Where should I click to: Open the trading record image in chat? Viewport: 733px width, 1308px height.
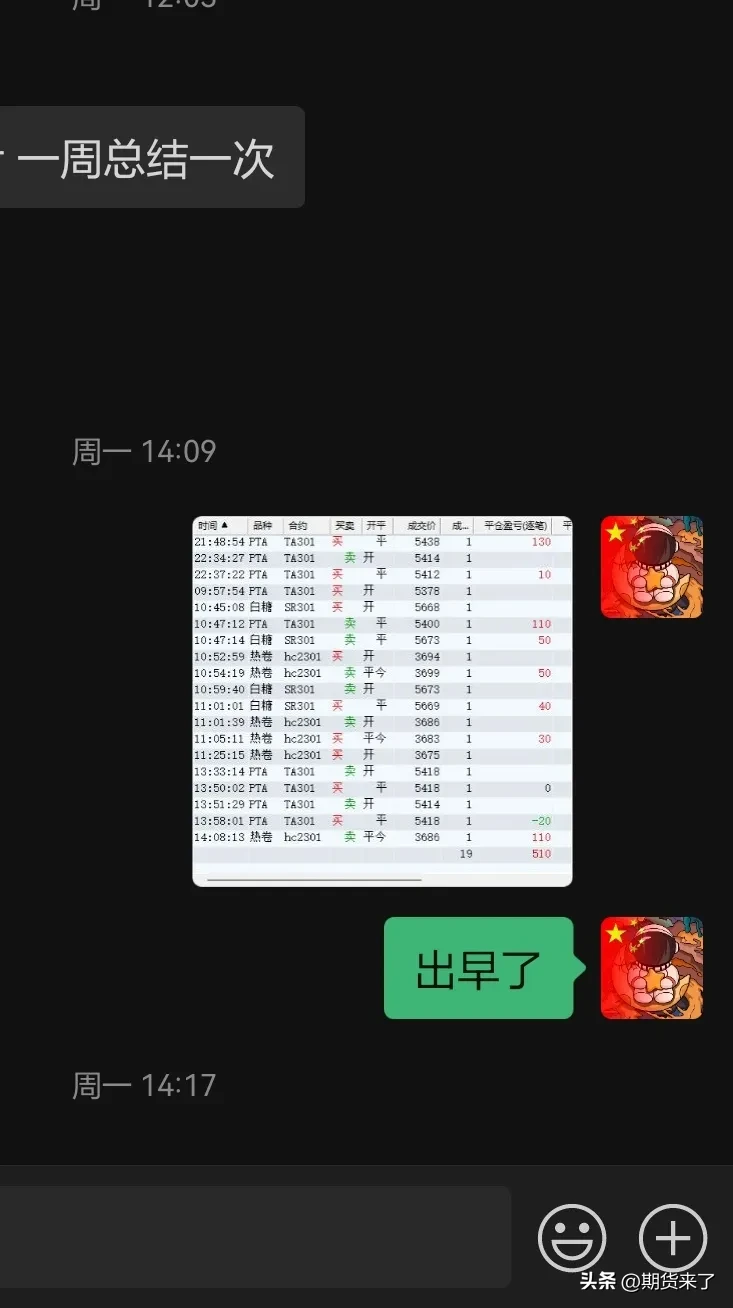[382, 700]
